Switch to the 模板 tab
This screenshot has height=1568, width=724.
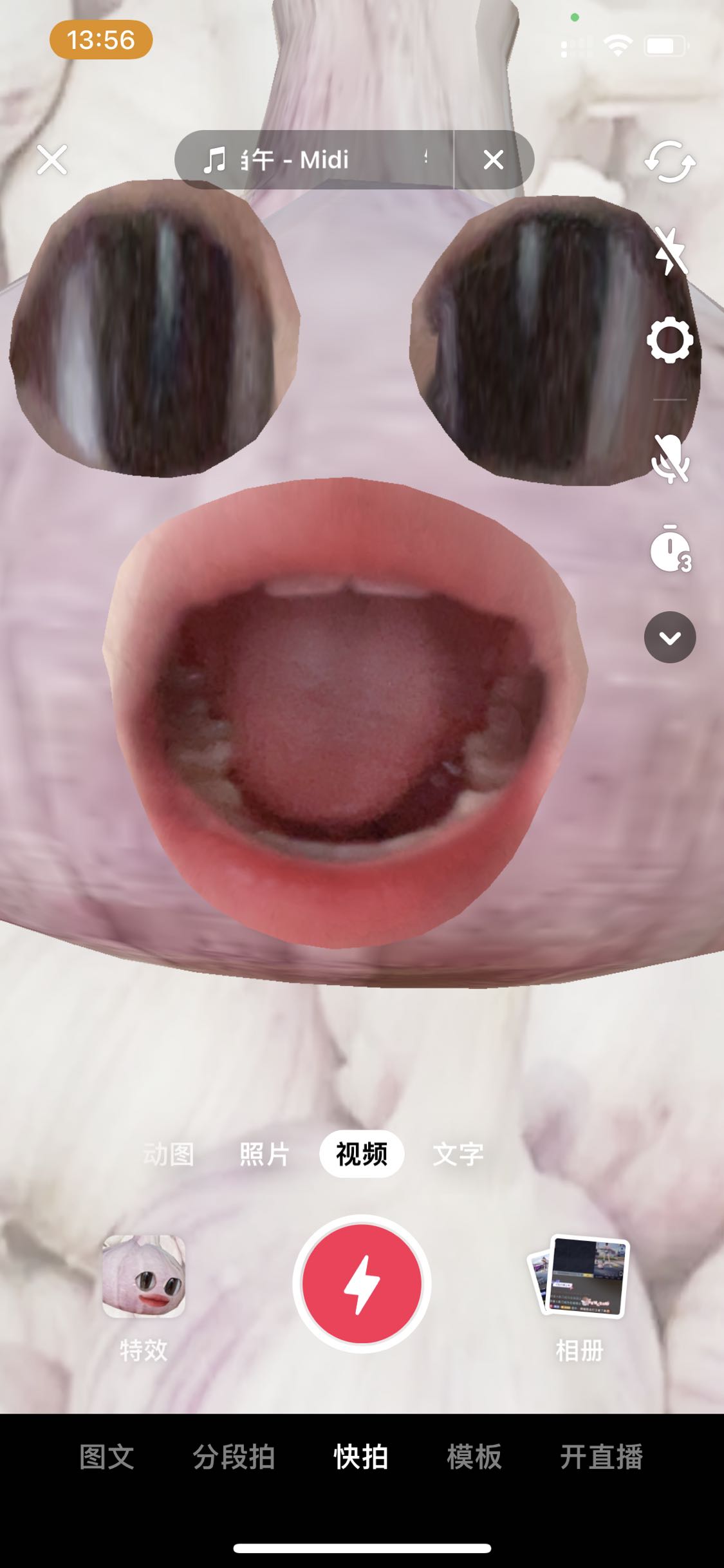pyautogui.click(x=474, y=1457)
